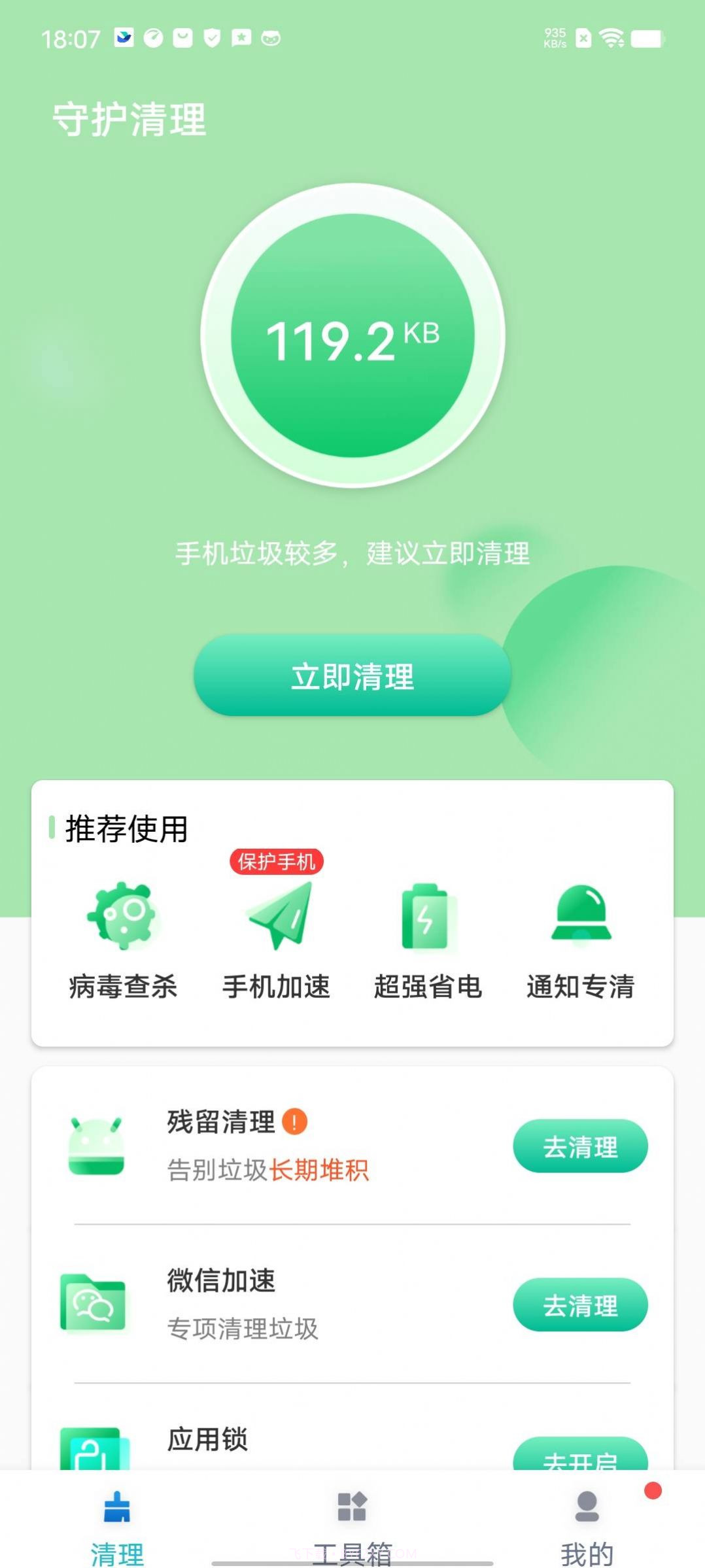Open 通知专清 notification cleaner icon
The height and width of the screenshot is (1568, 705).
pos(581,914)
